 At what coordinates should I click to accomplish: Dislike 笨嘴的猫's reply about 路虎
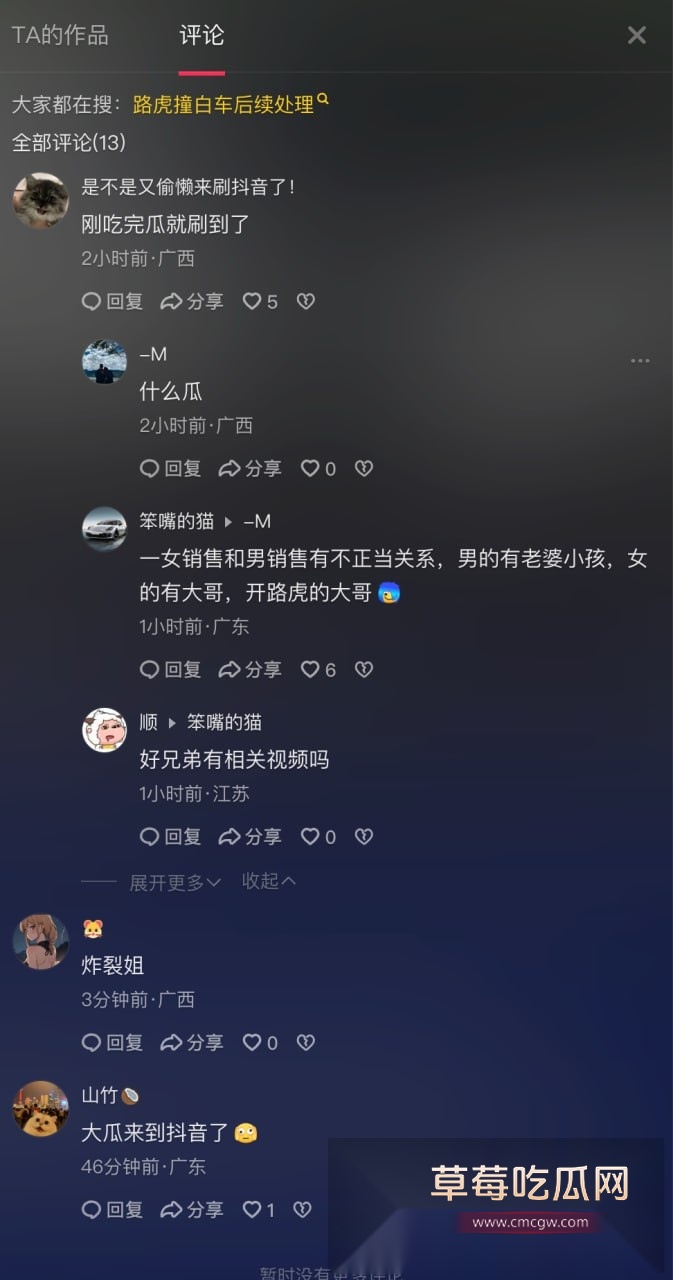[364, 669]
